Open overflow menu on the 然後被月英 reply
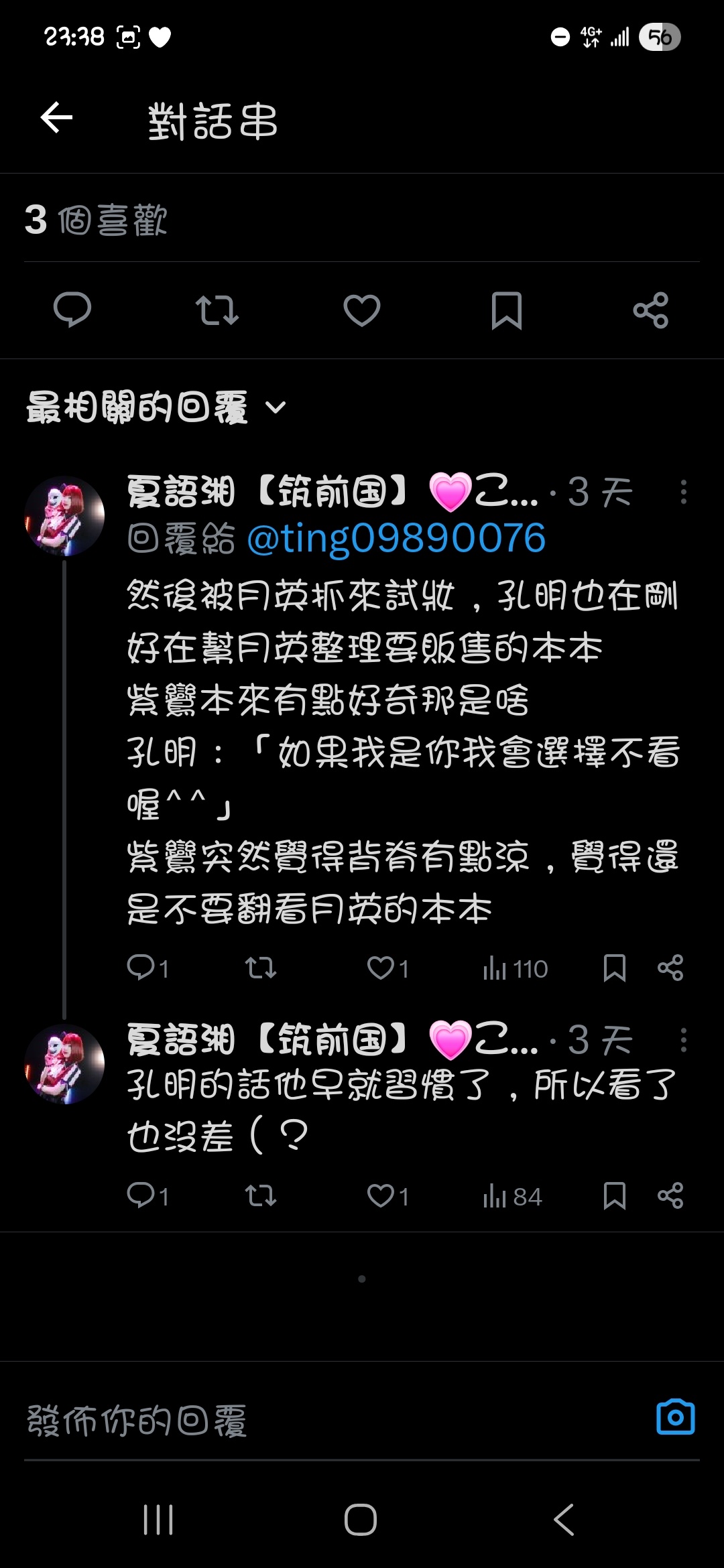Image resolution: width=724 pixels, height=1568 pixels. (683, 492)
